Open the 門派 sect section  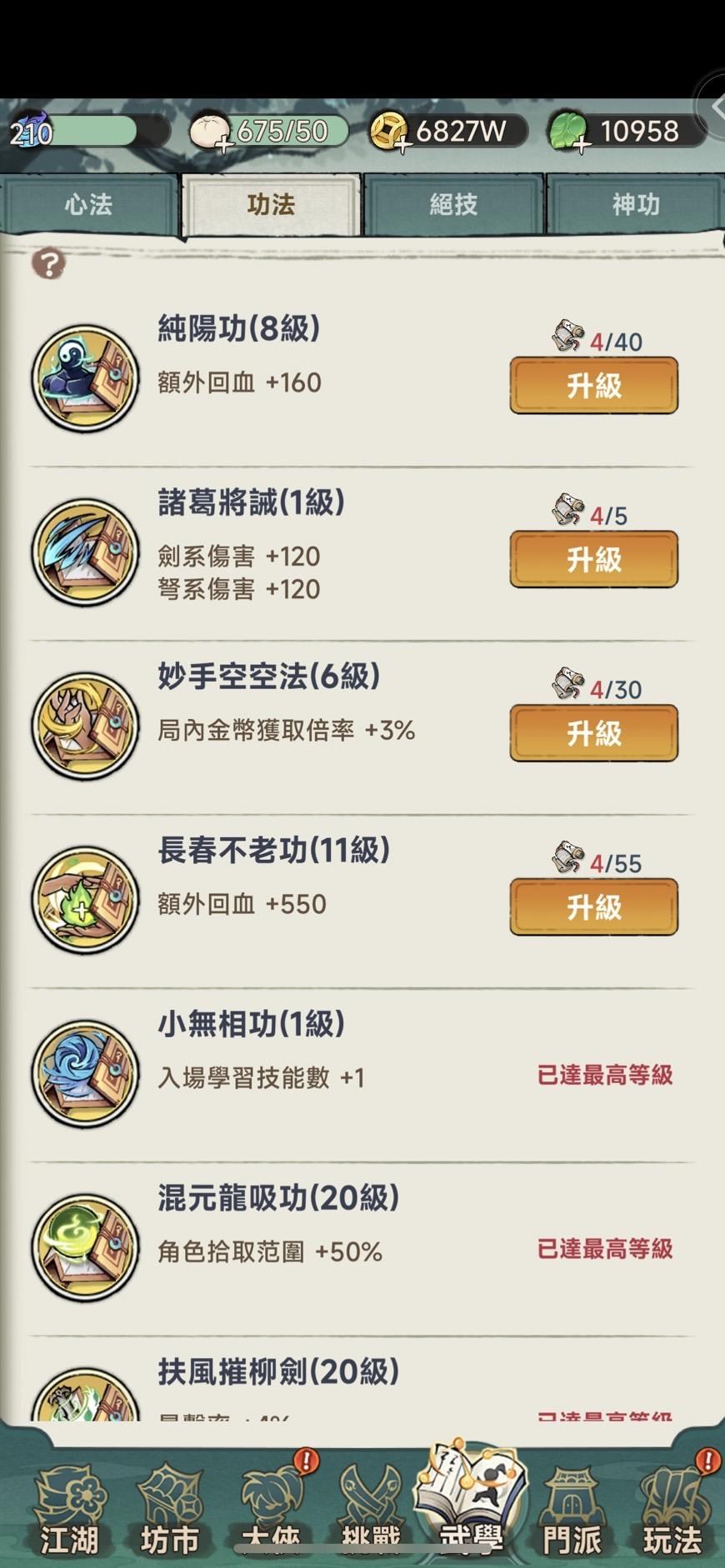[572, 1511]
